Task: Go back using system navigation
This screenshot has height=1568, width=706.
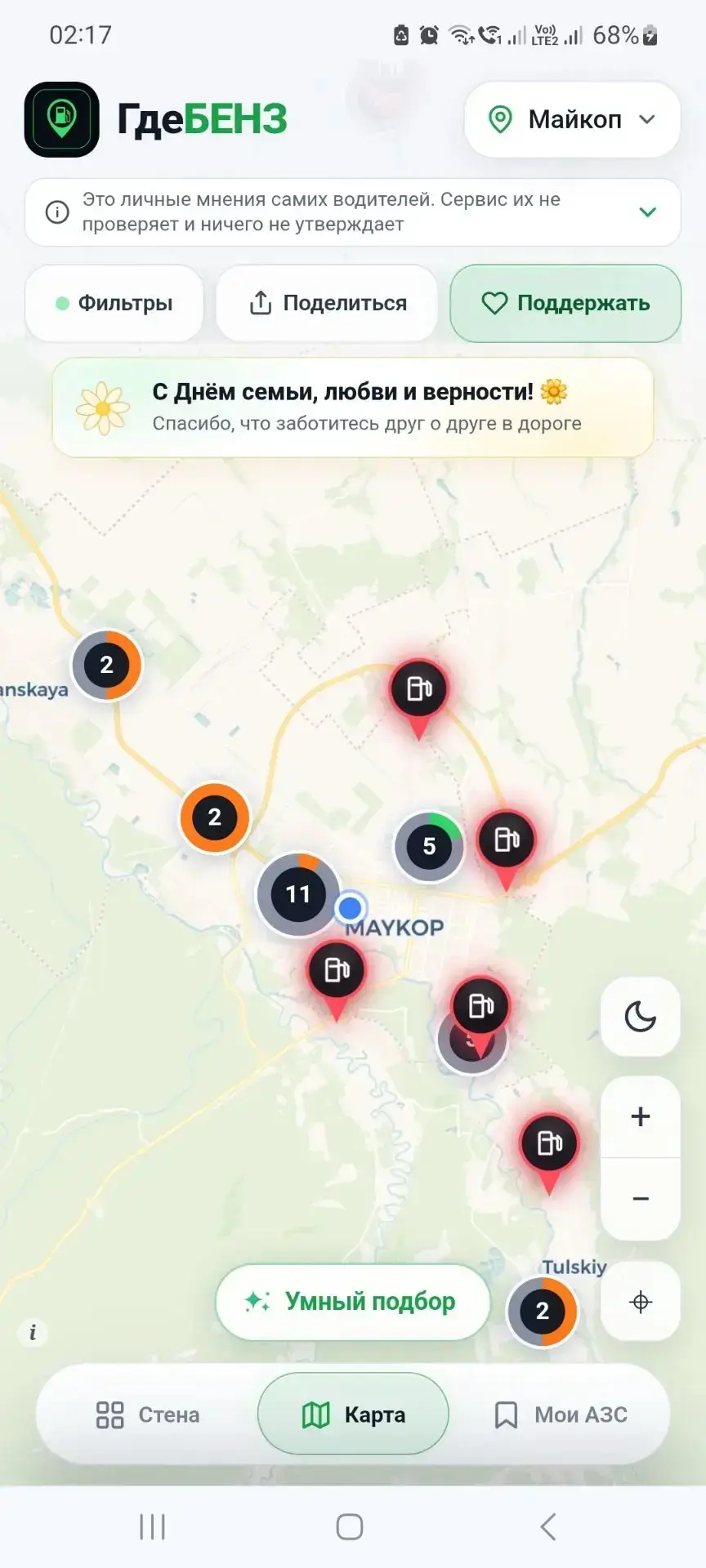Action: [548, 1526]
